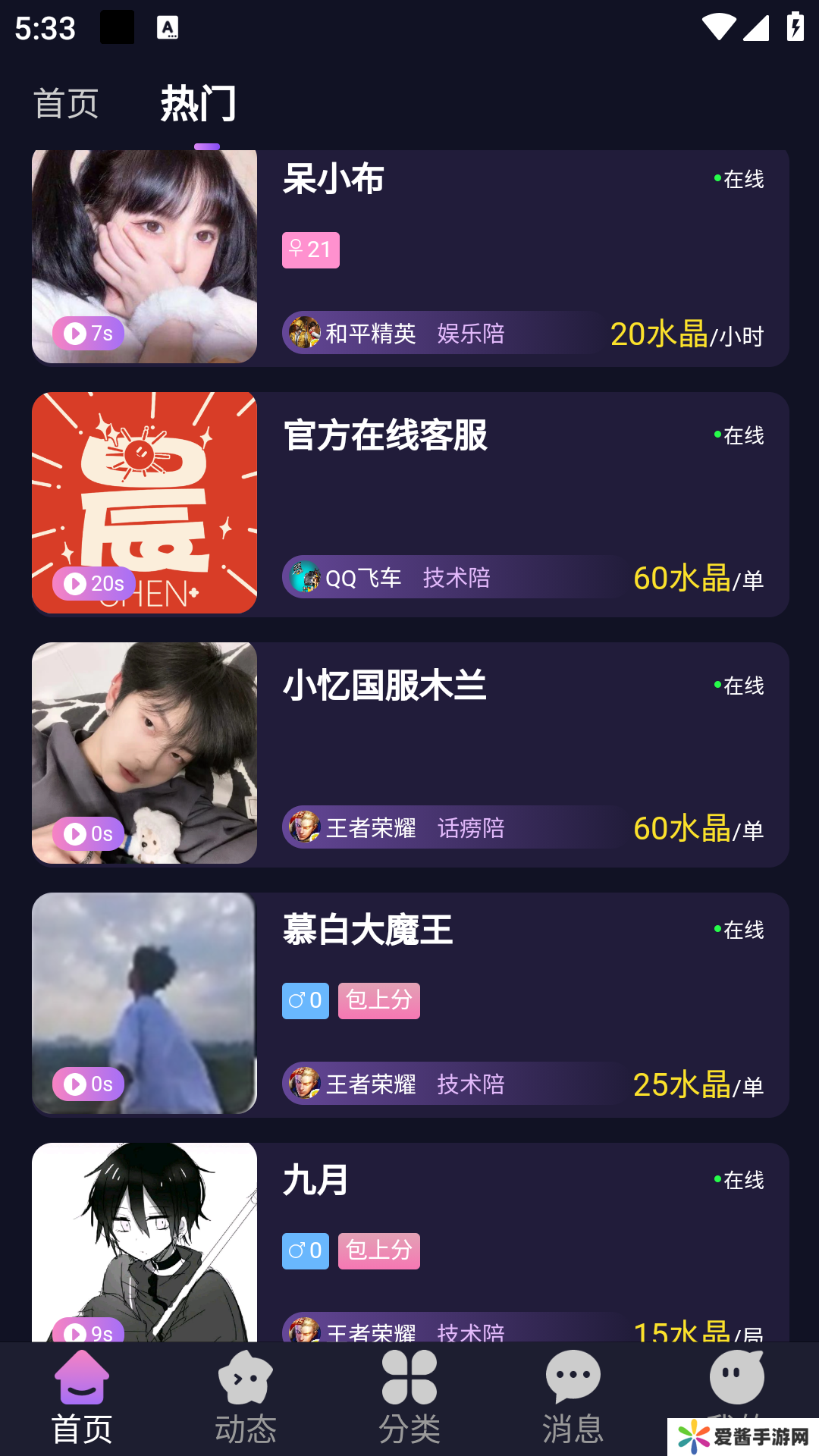Switch to the 消息 tab
This screenshot has height=1456, width=819.
click(x=573, y=1399)
